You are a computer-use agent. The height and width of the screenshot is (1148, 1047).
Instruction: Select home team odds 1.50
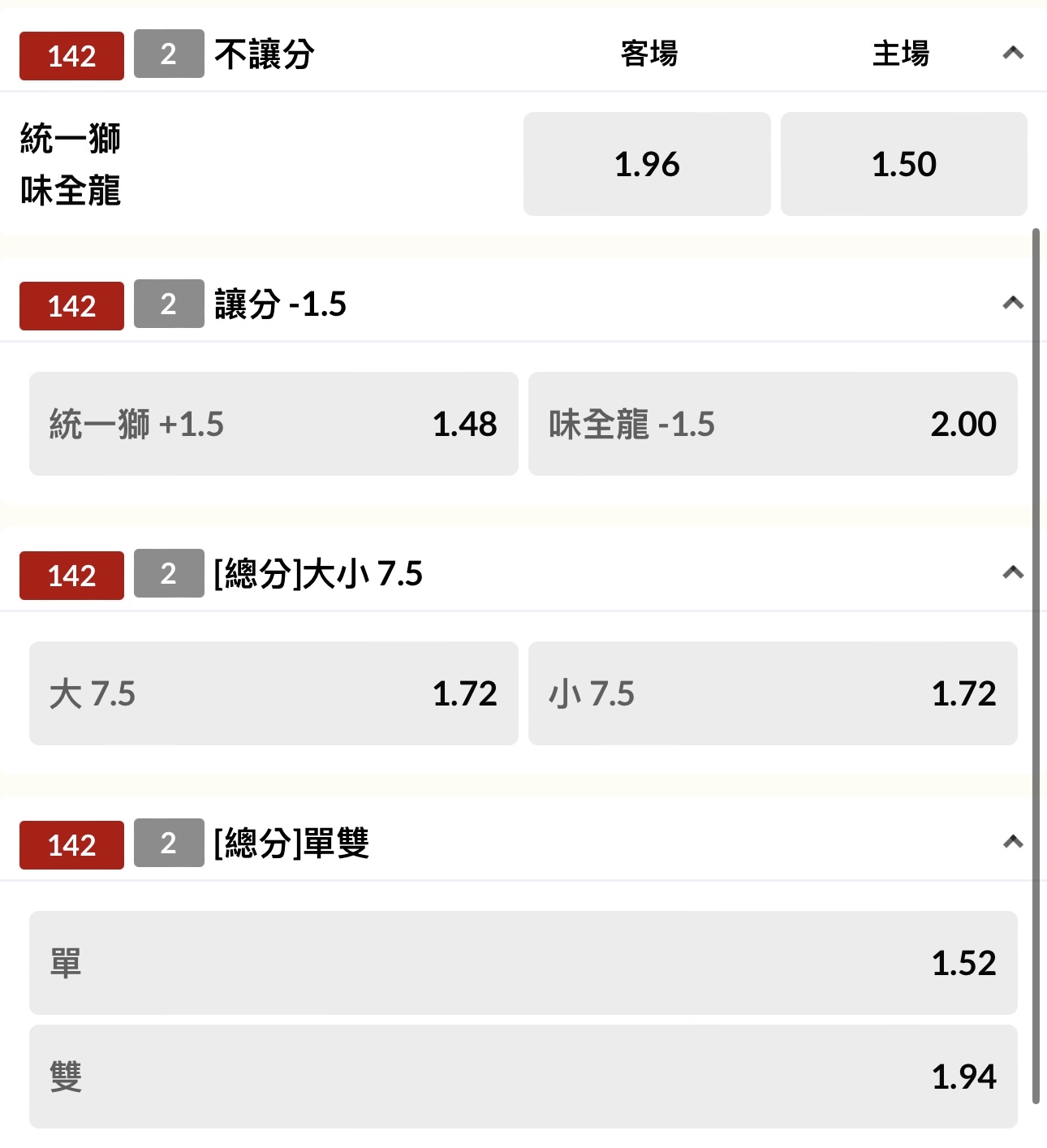coord(903,164)
